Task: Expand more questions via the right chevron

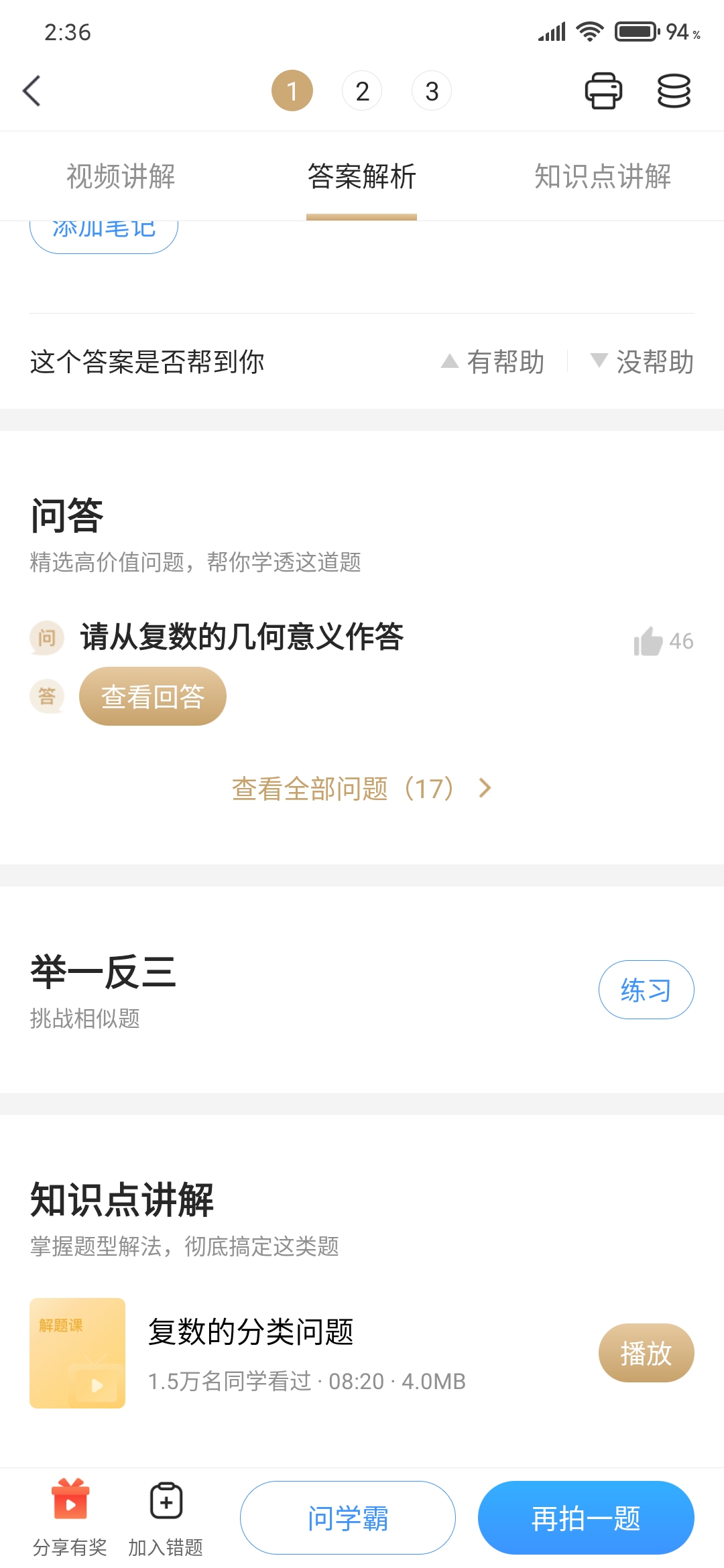Action: 485,789
